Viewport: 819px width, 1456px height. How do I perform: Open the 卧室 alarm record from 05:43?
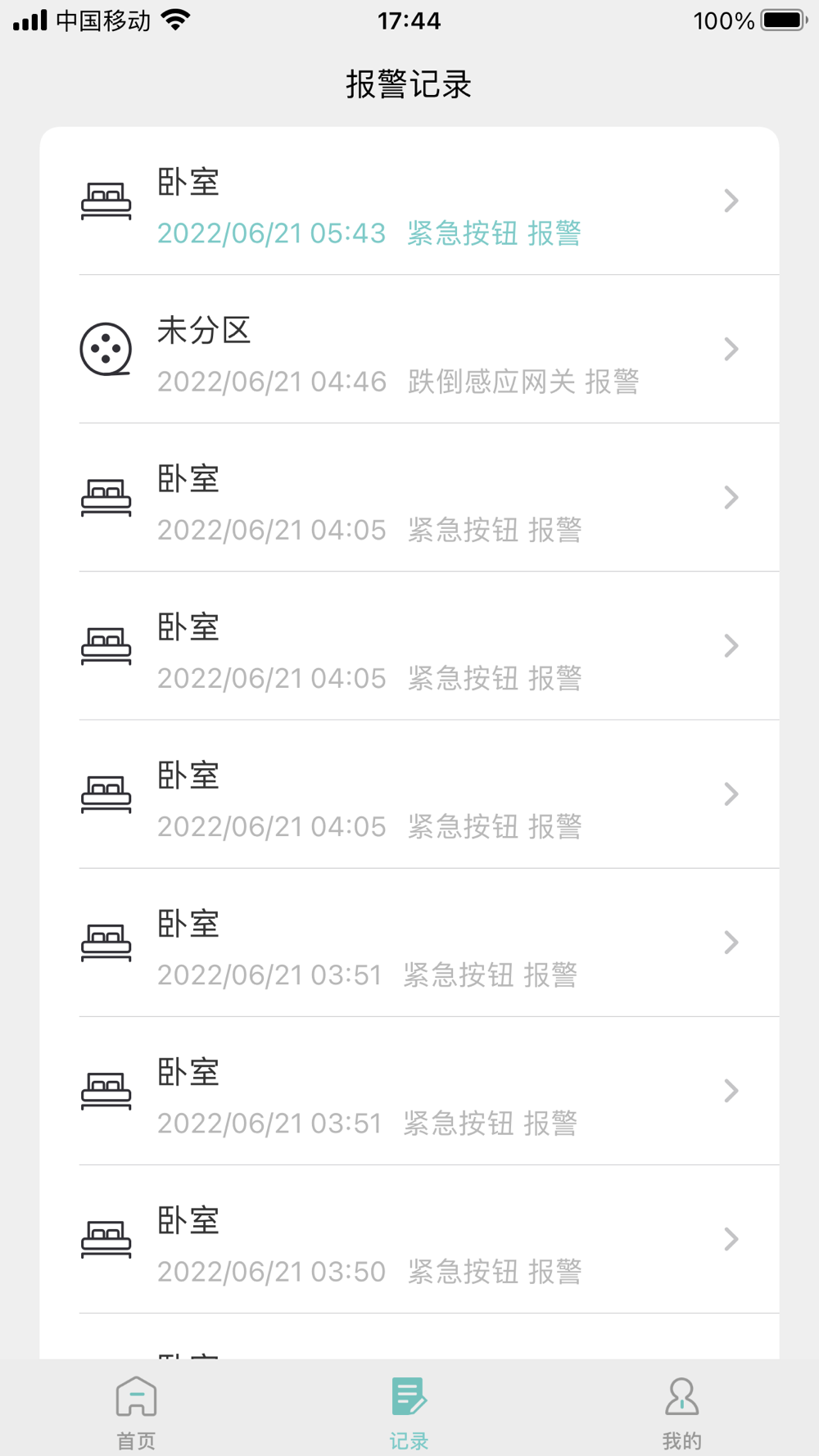point(409,201)
